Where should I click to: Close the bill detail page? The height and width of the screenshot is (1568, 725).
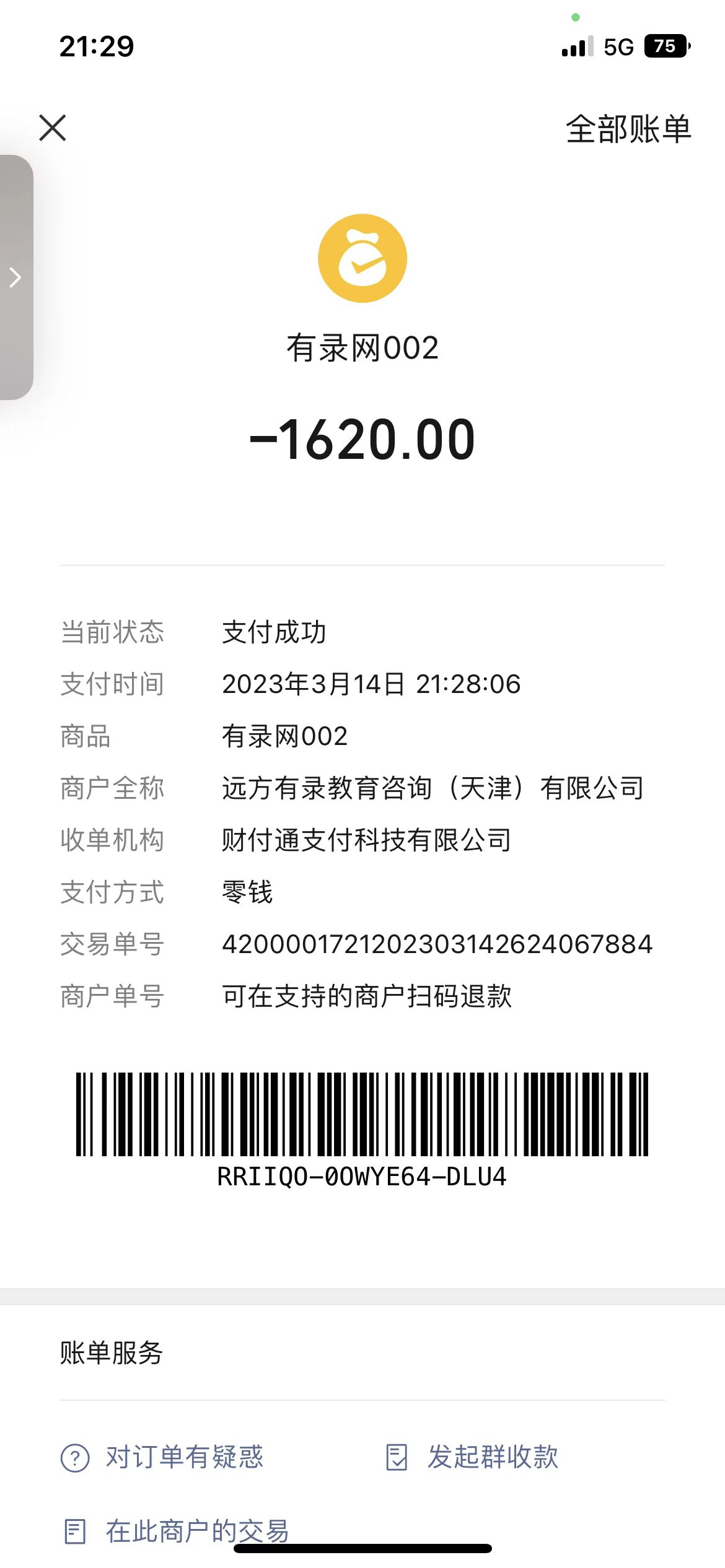(53, 128)
